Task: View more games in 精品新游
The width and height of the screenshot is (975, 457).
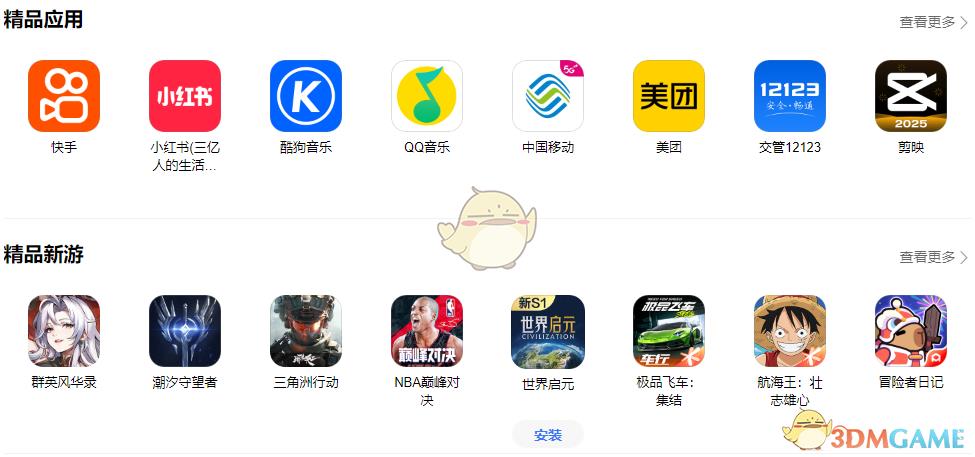Action: point(932,257)
